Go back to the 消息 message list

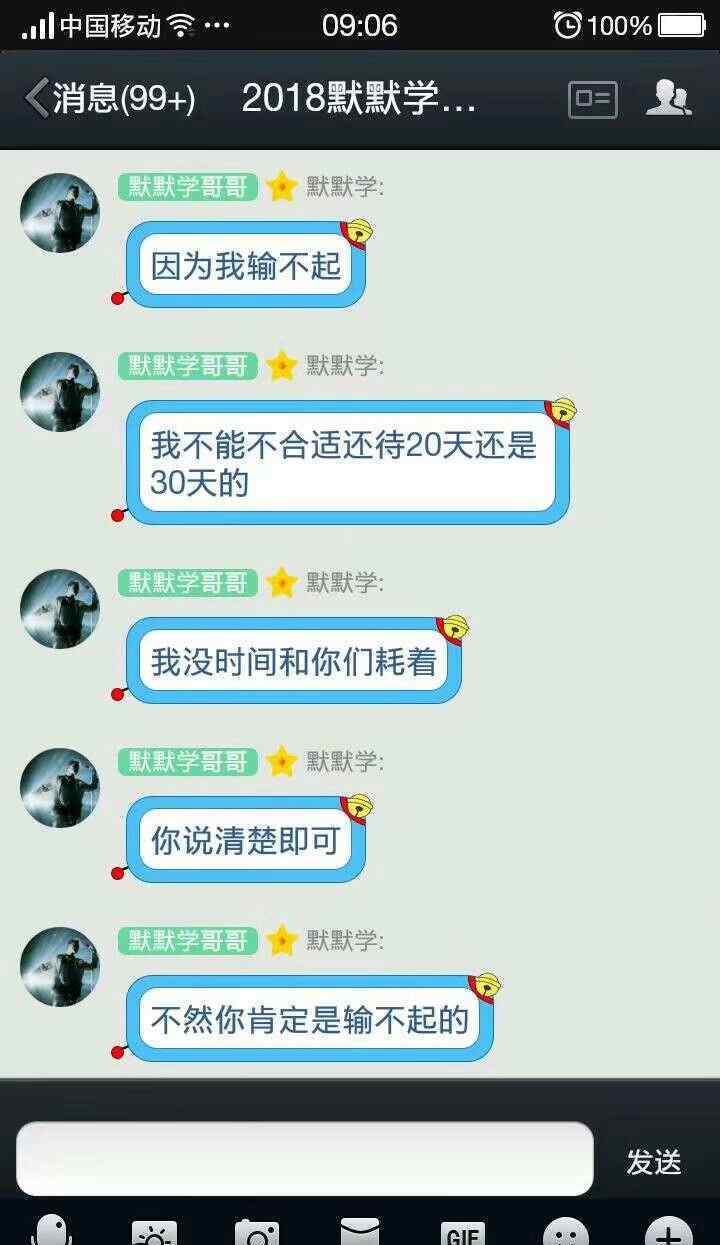(108, 99)
